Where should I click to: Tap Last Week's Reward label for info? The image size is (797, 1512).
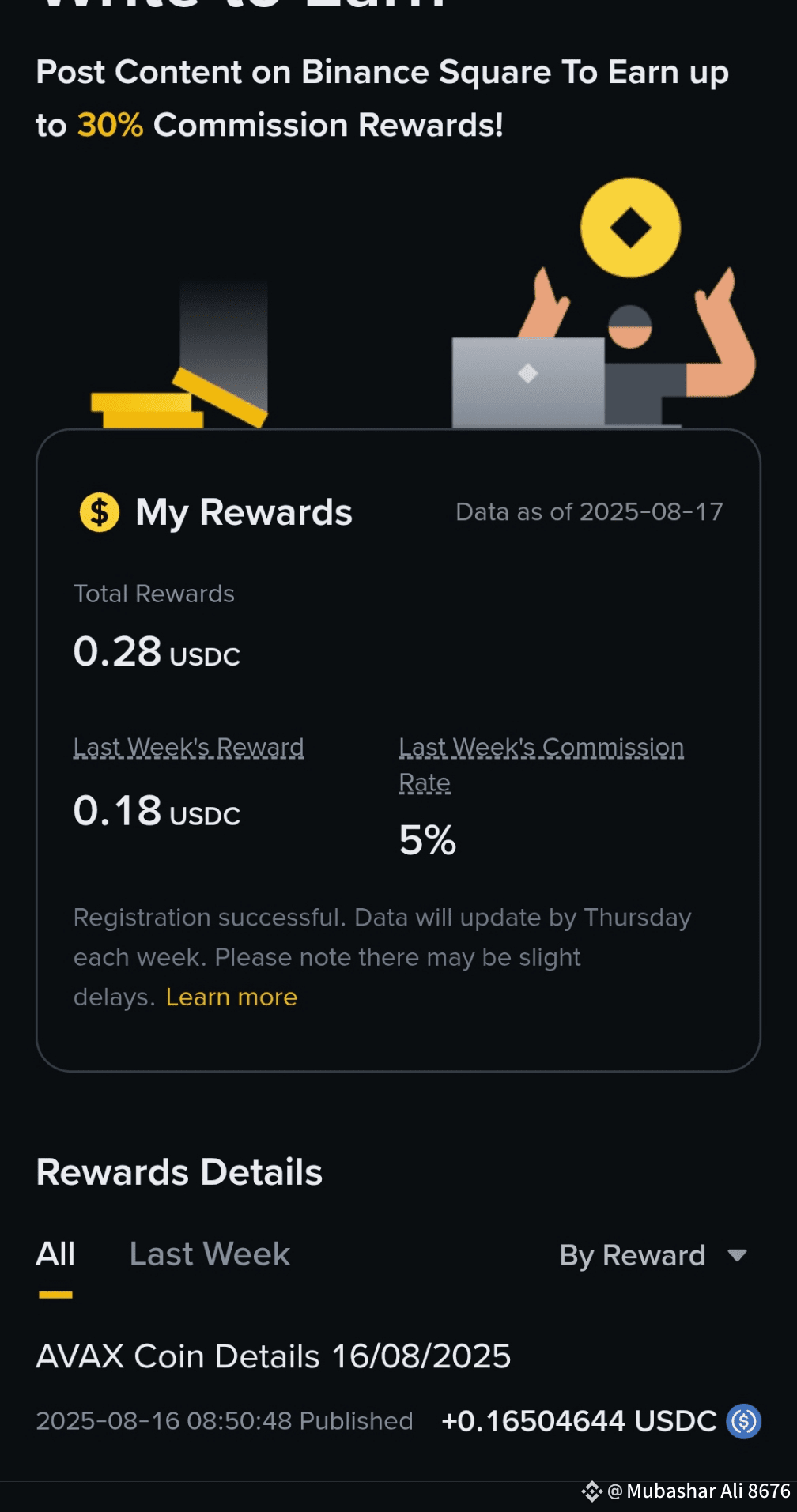point(188,747)
